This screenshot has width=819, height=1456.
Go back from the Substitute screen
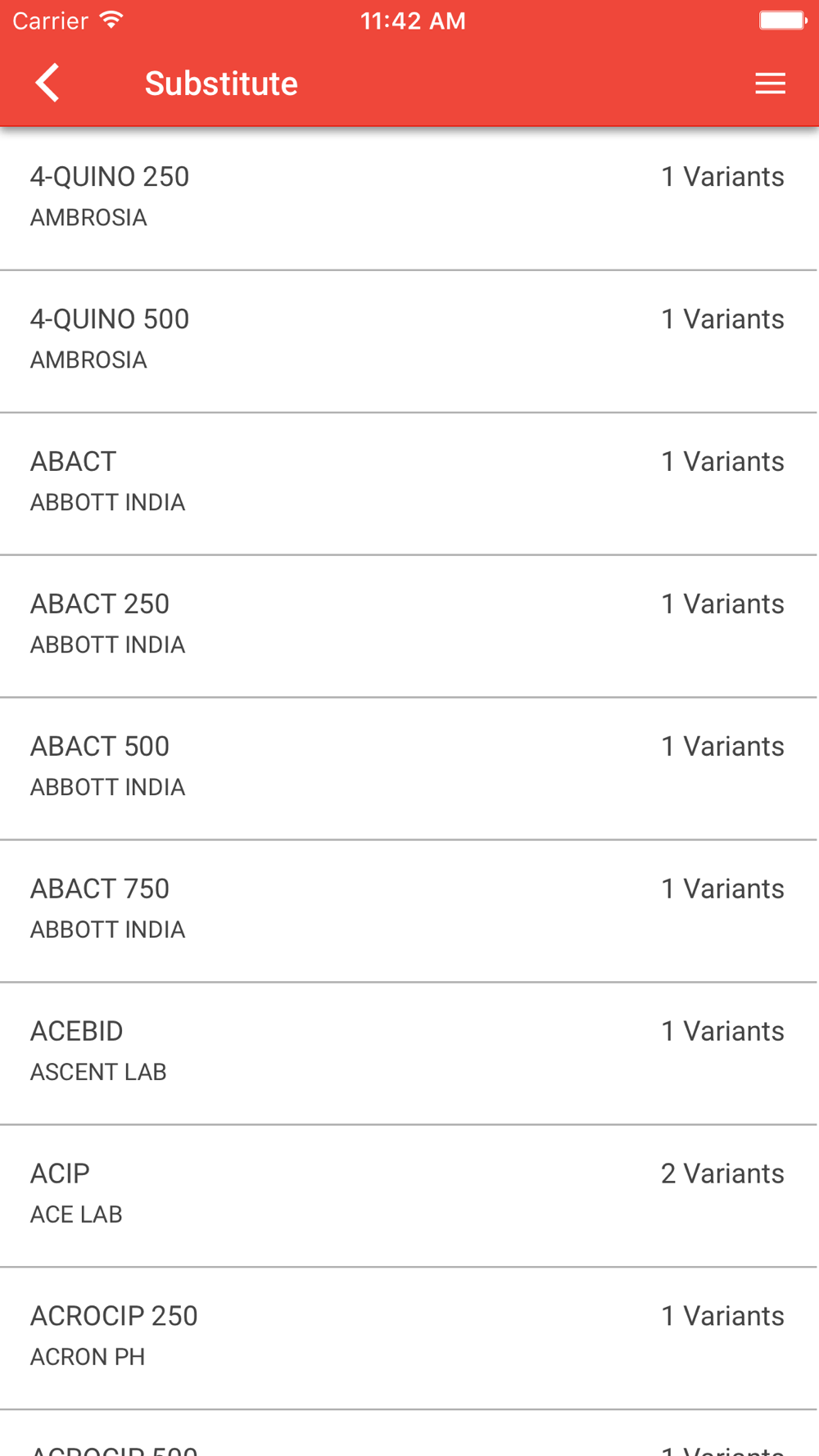coord(48,83)
